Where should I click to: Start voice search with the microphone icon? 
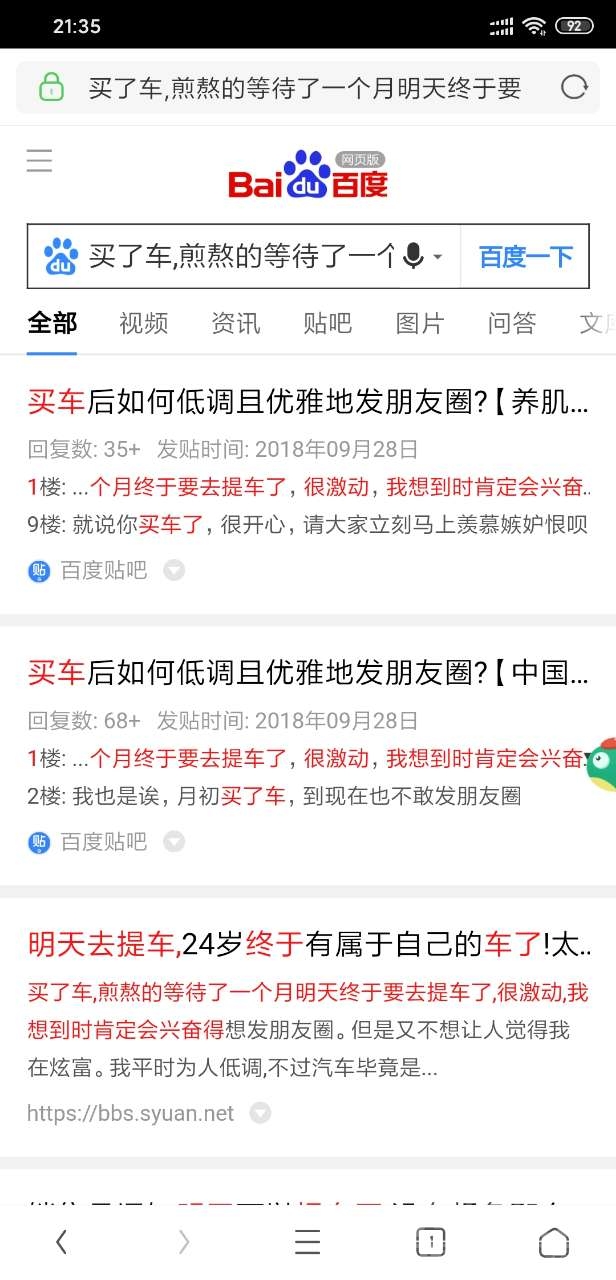[413, 257]
